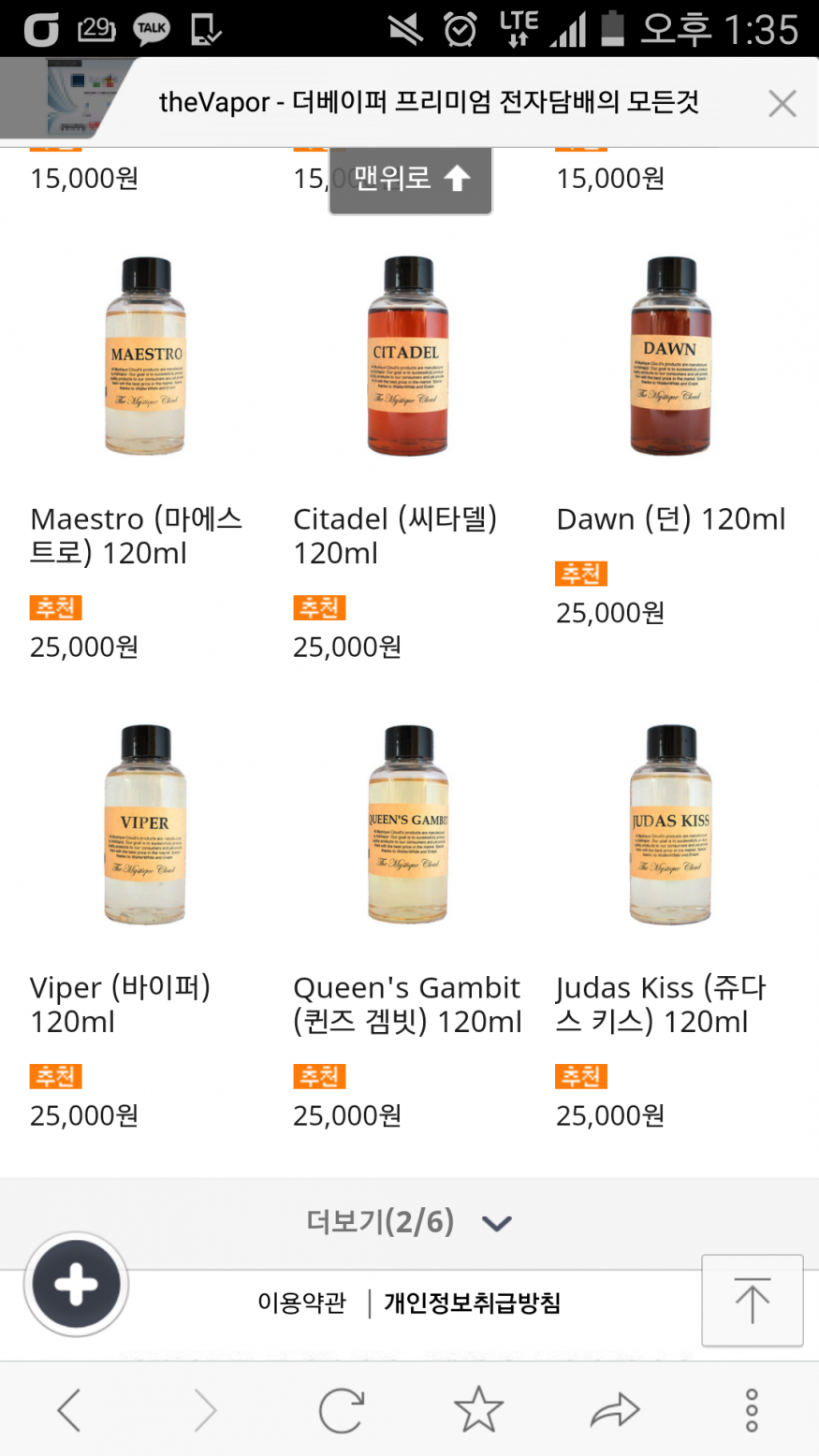Bookmark this page with the star
The height and width of the screenshot is (1456, 819).
[478, 1409]
